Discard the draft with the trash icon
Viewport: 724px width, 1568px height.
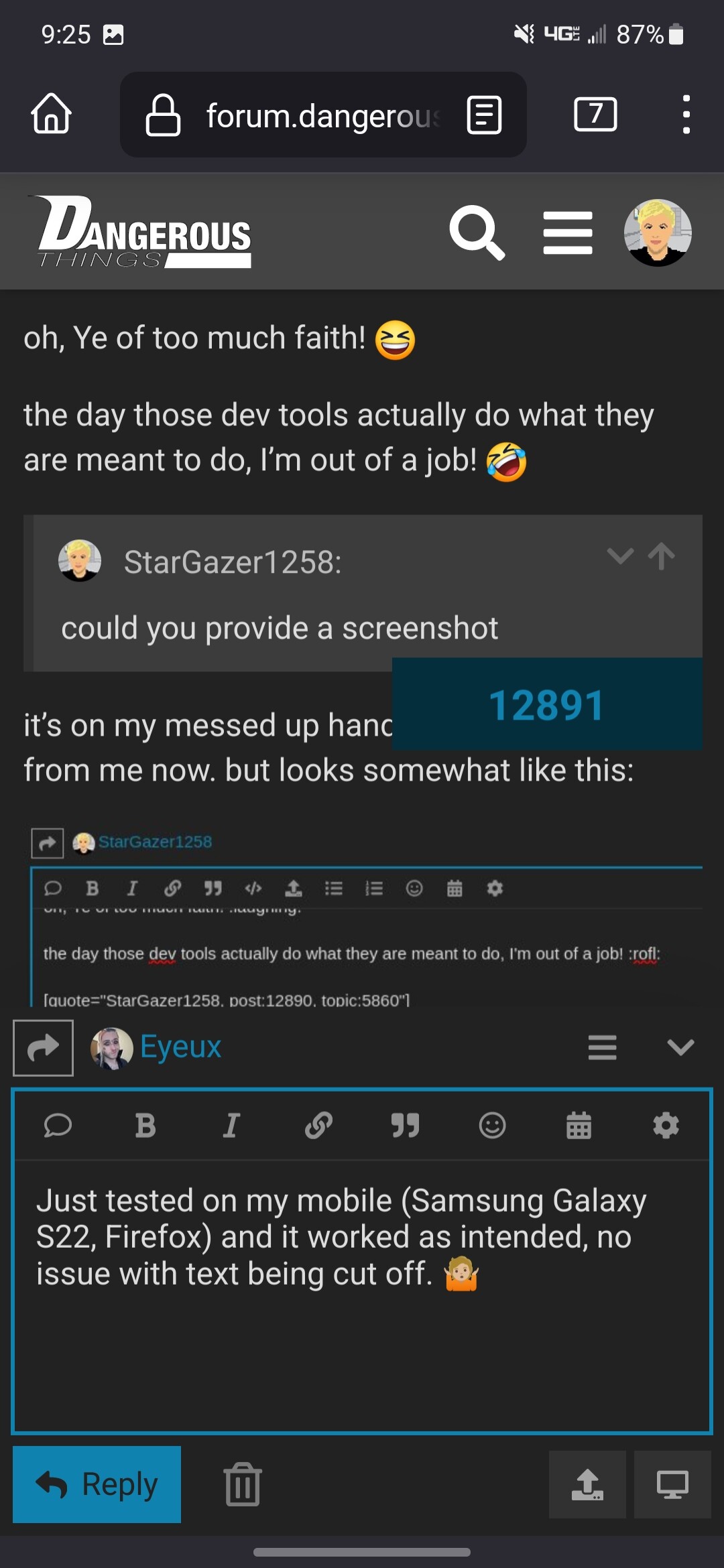click(x=243, y=1484)
